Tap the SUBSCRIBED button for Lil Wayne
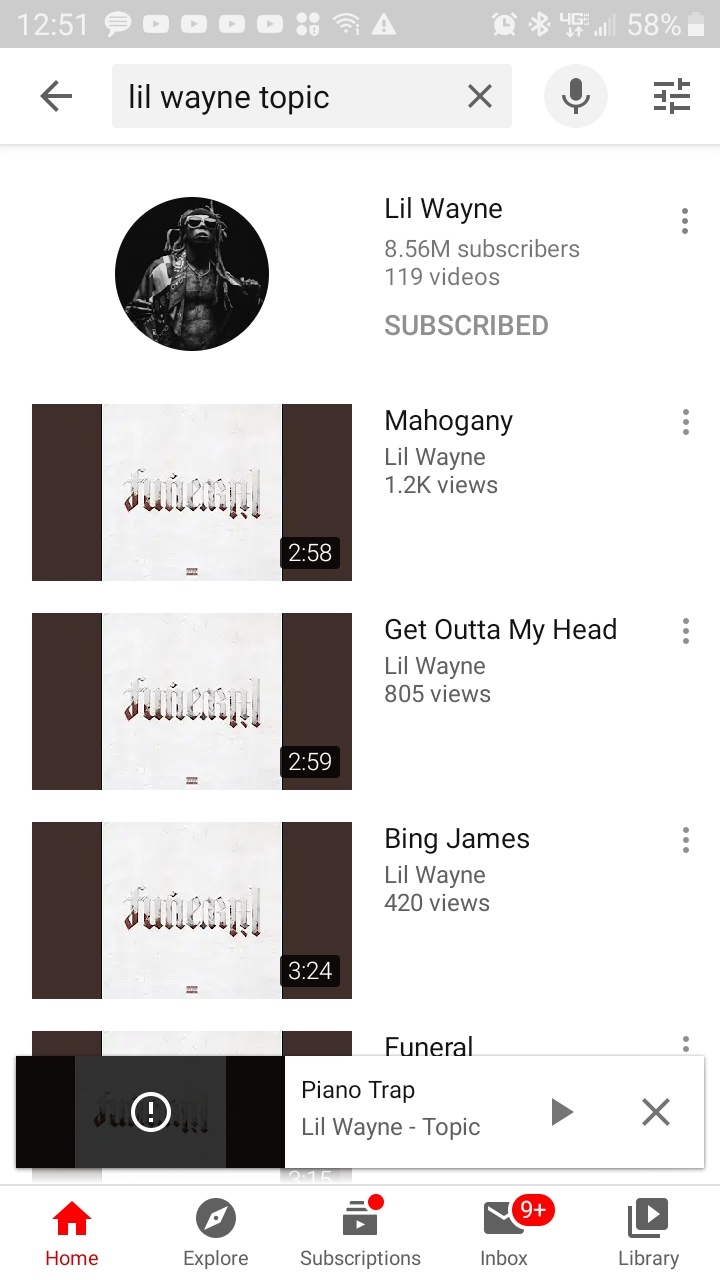Screen dimensions: 720x1280 point(466,325)
